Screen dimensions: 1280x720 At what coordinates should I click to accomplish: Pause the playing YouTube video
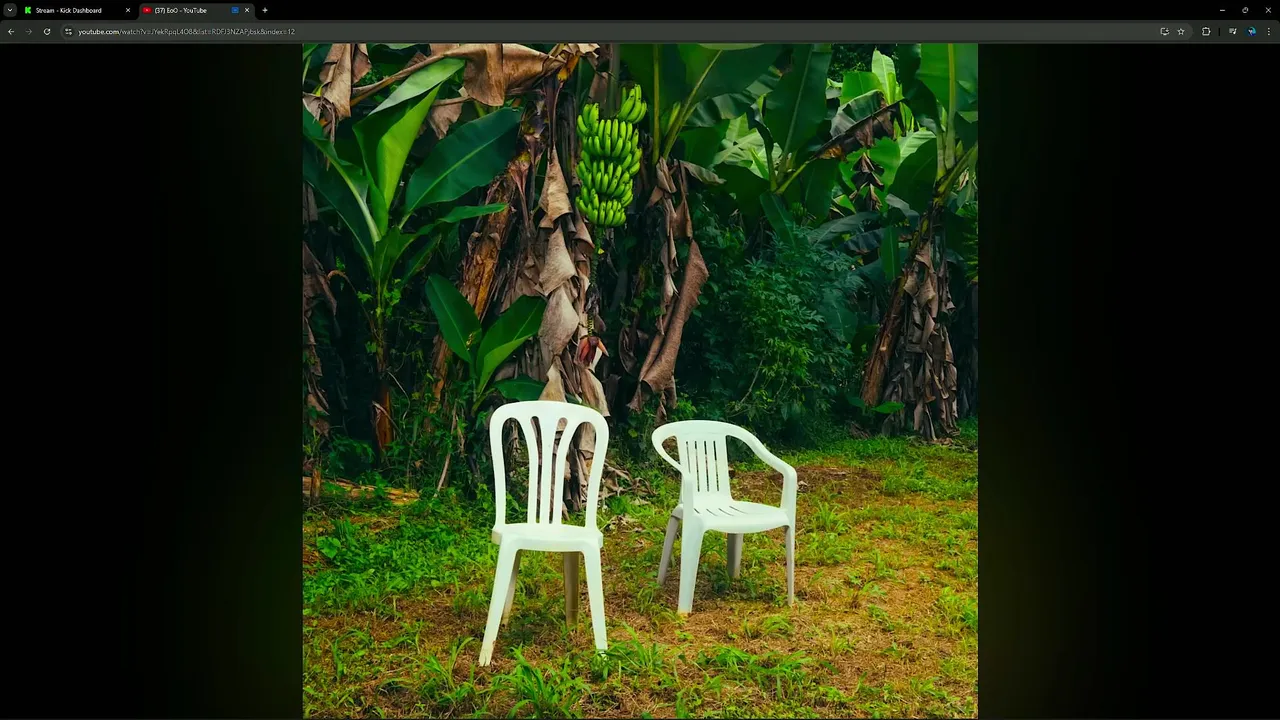click(640, 380)
